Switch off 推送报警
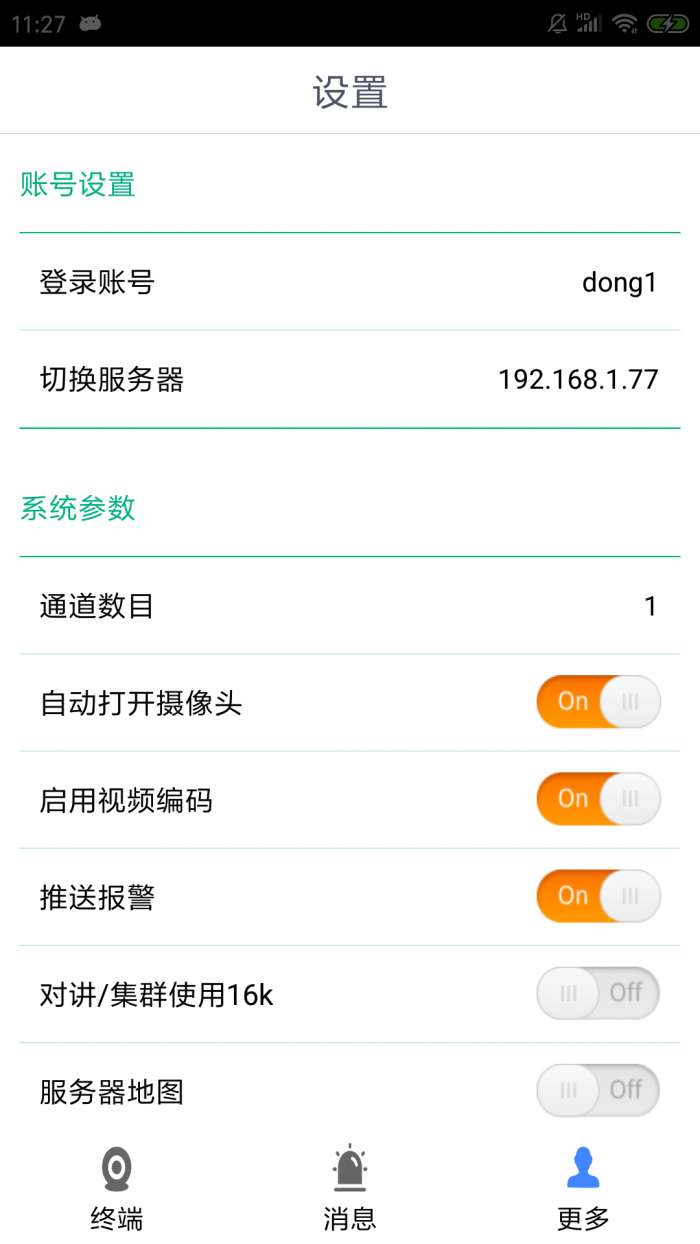700x1244 pixels. tap(598, 896)
